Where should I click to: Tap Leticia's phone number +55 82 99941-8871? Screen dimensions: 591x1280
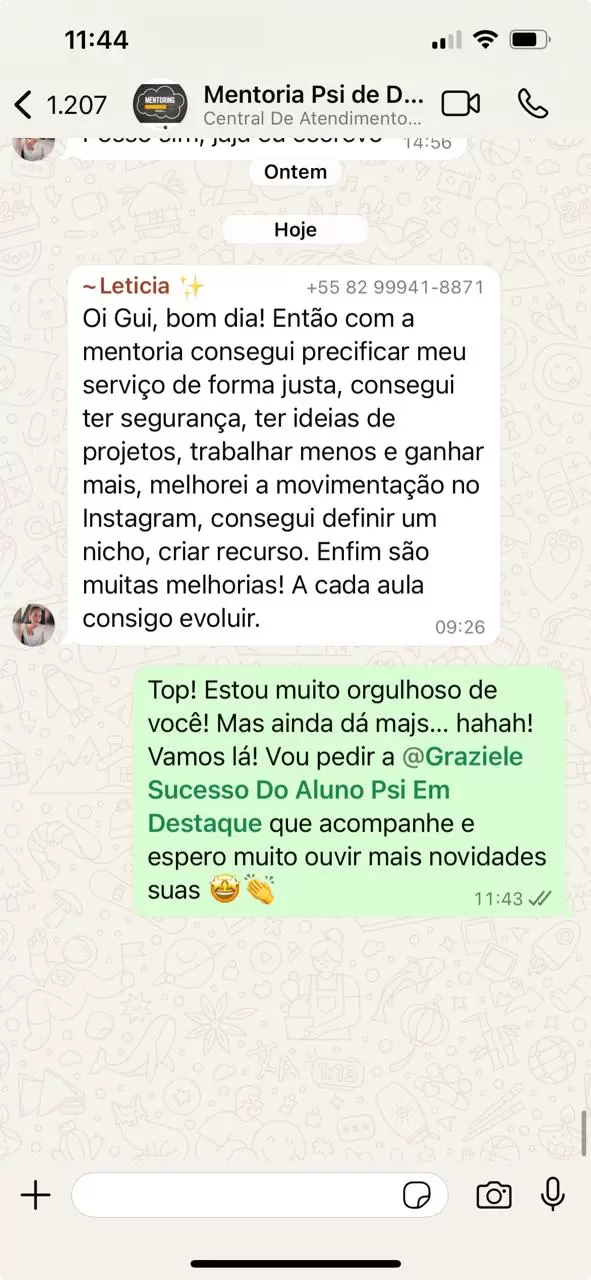point(394,288)
